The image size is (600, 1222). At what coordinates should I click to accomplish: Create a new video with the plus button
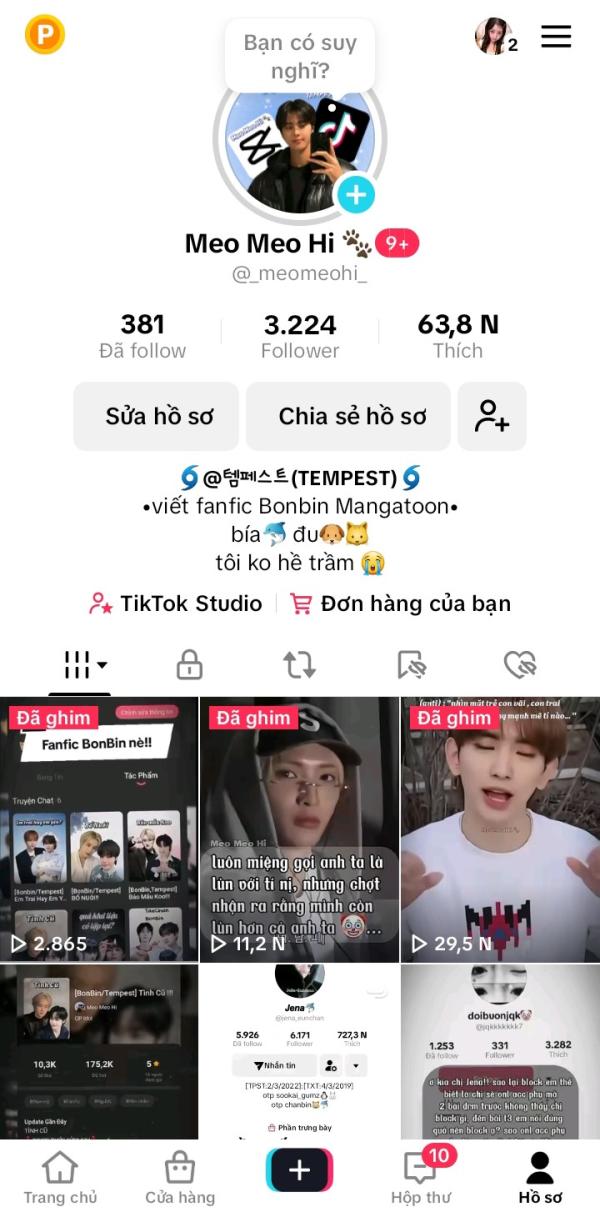[299, 1170]
